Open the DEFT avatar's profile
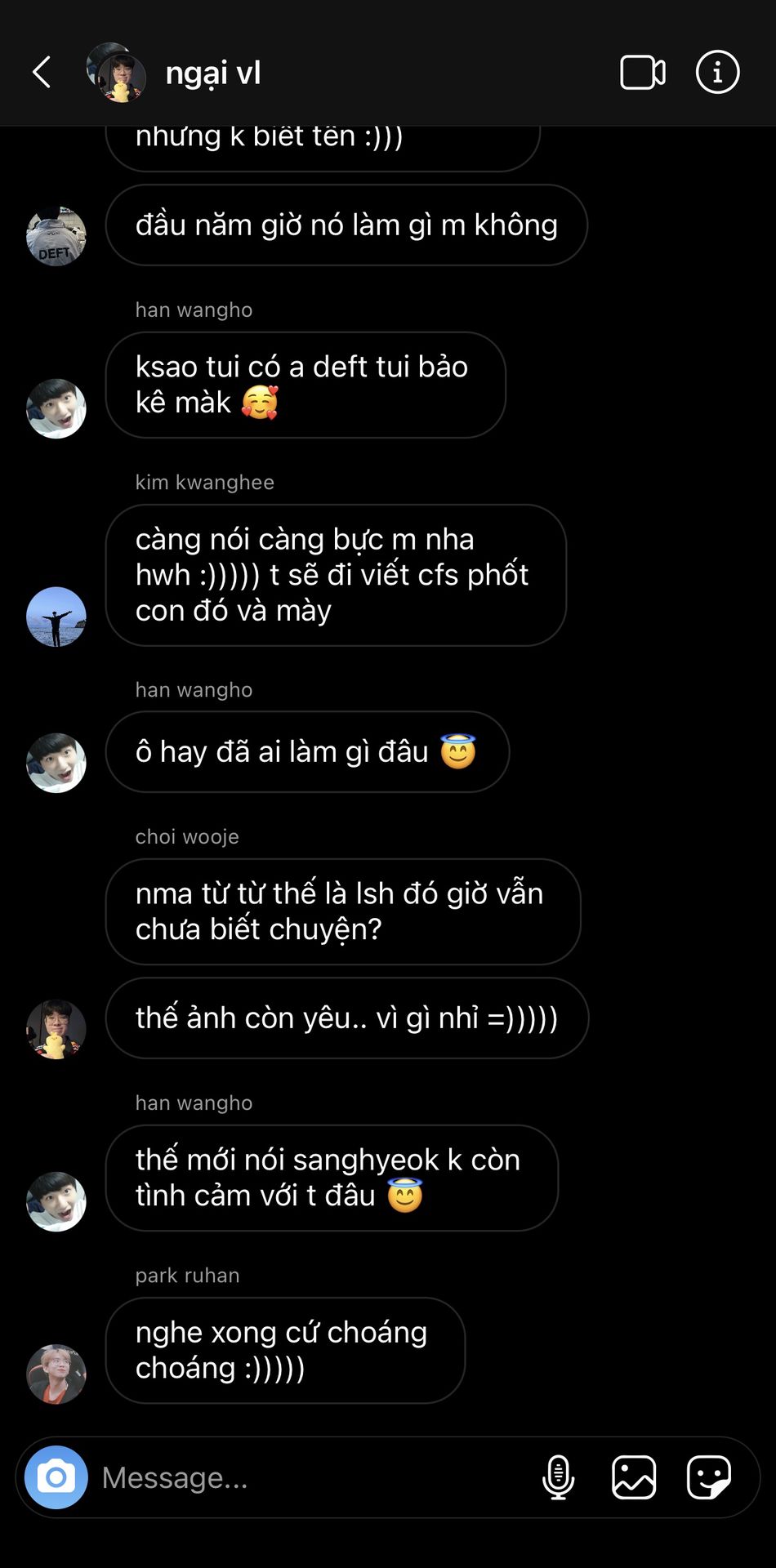This screenshot has width=776, height=1568. (56, 237)
